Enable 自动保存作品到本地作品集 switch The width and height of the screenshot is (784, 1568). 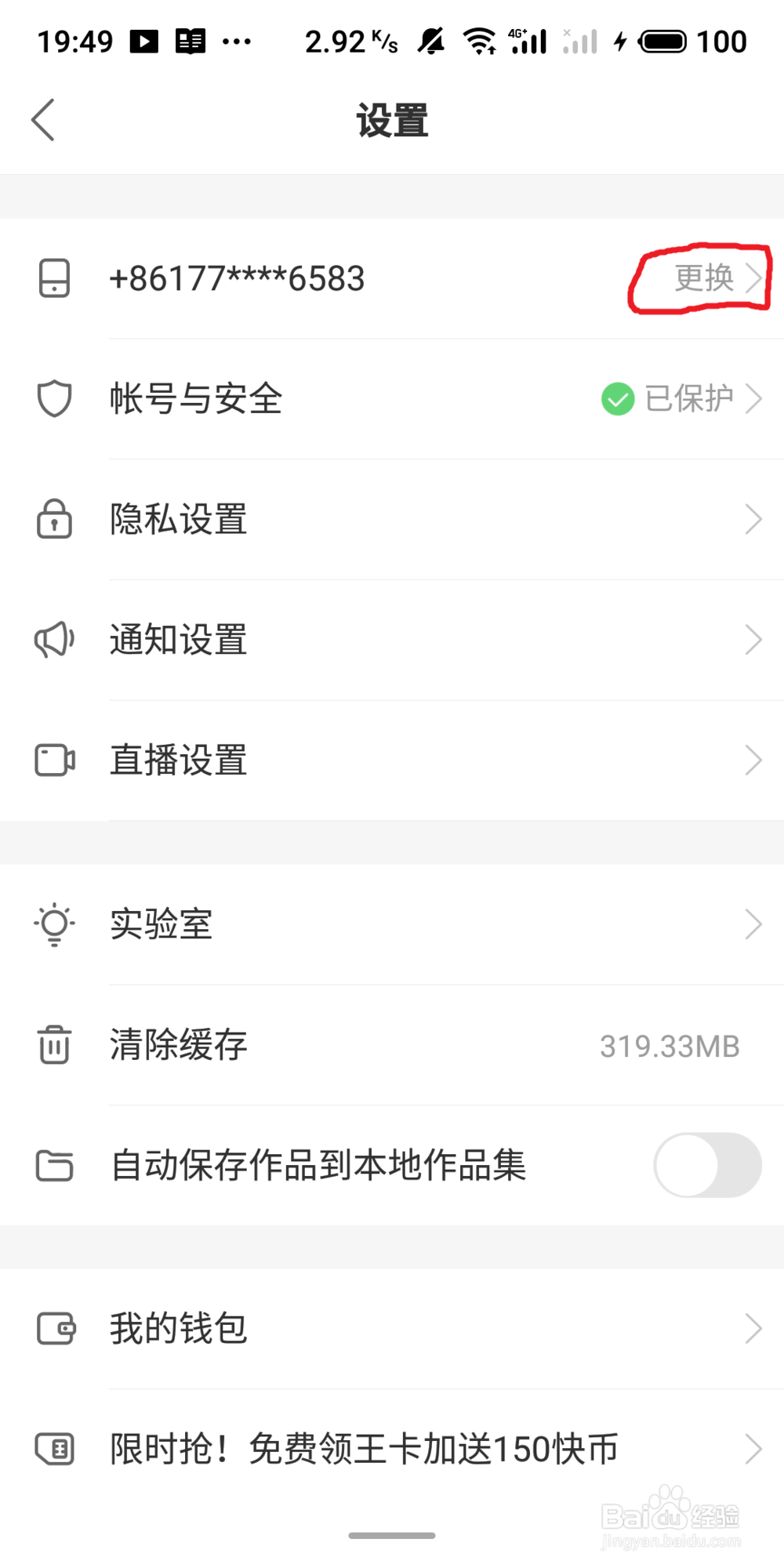click(706, 1166)
